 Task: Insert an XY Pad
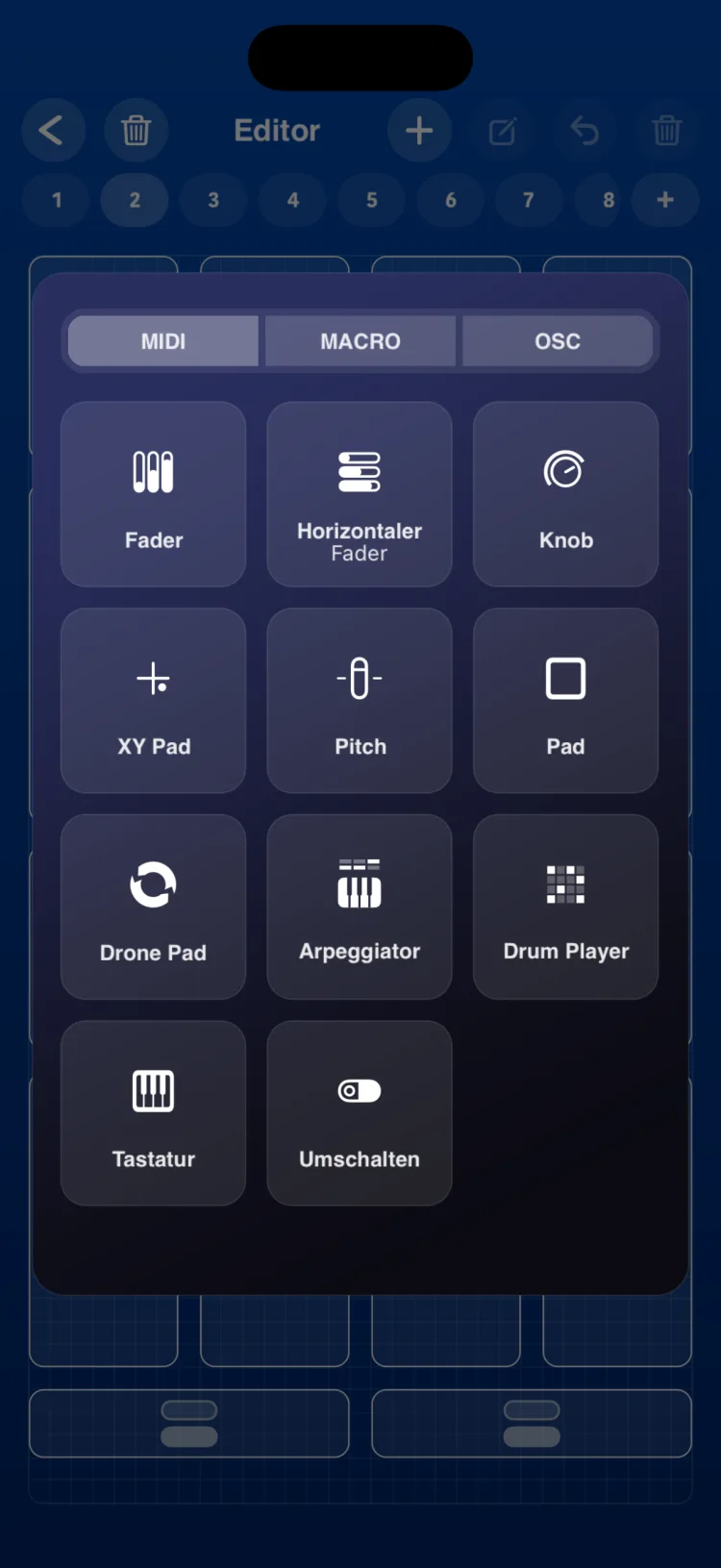(154, 701)
